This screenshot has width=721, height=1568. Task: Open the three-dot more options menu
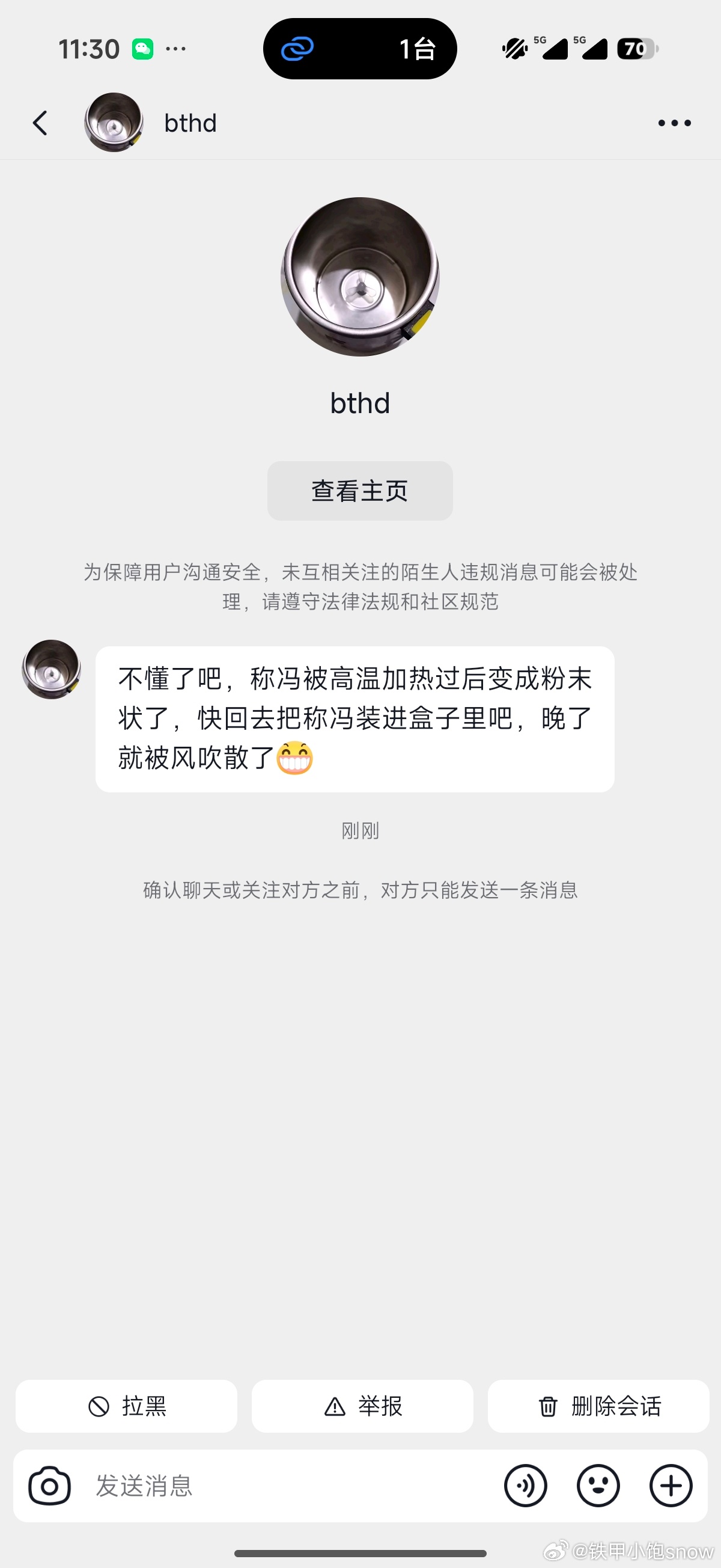[675, 122]
